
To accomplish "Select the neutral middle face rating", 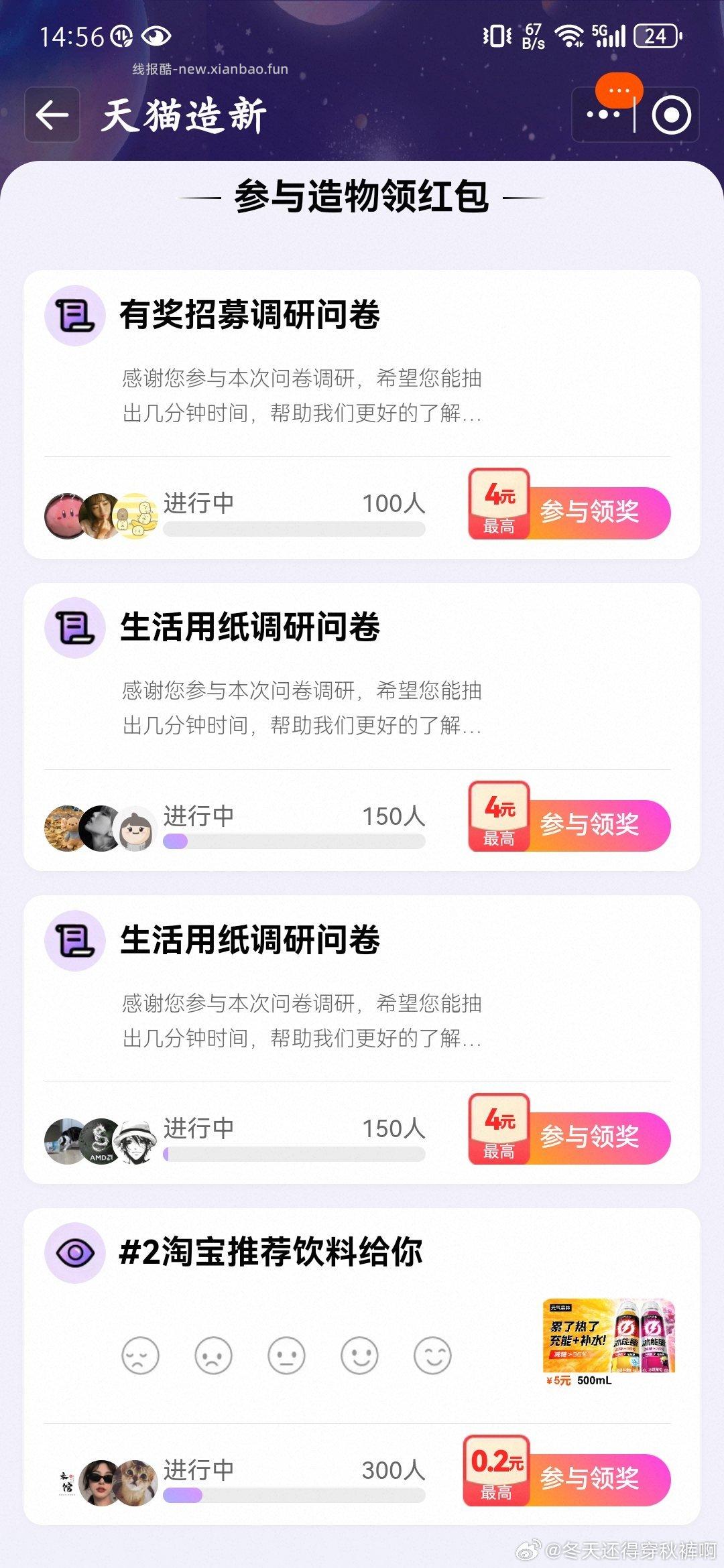I will pos(287,1354).
